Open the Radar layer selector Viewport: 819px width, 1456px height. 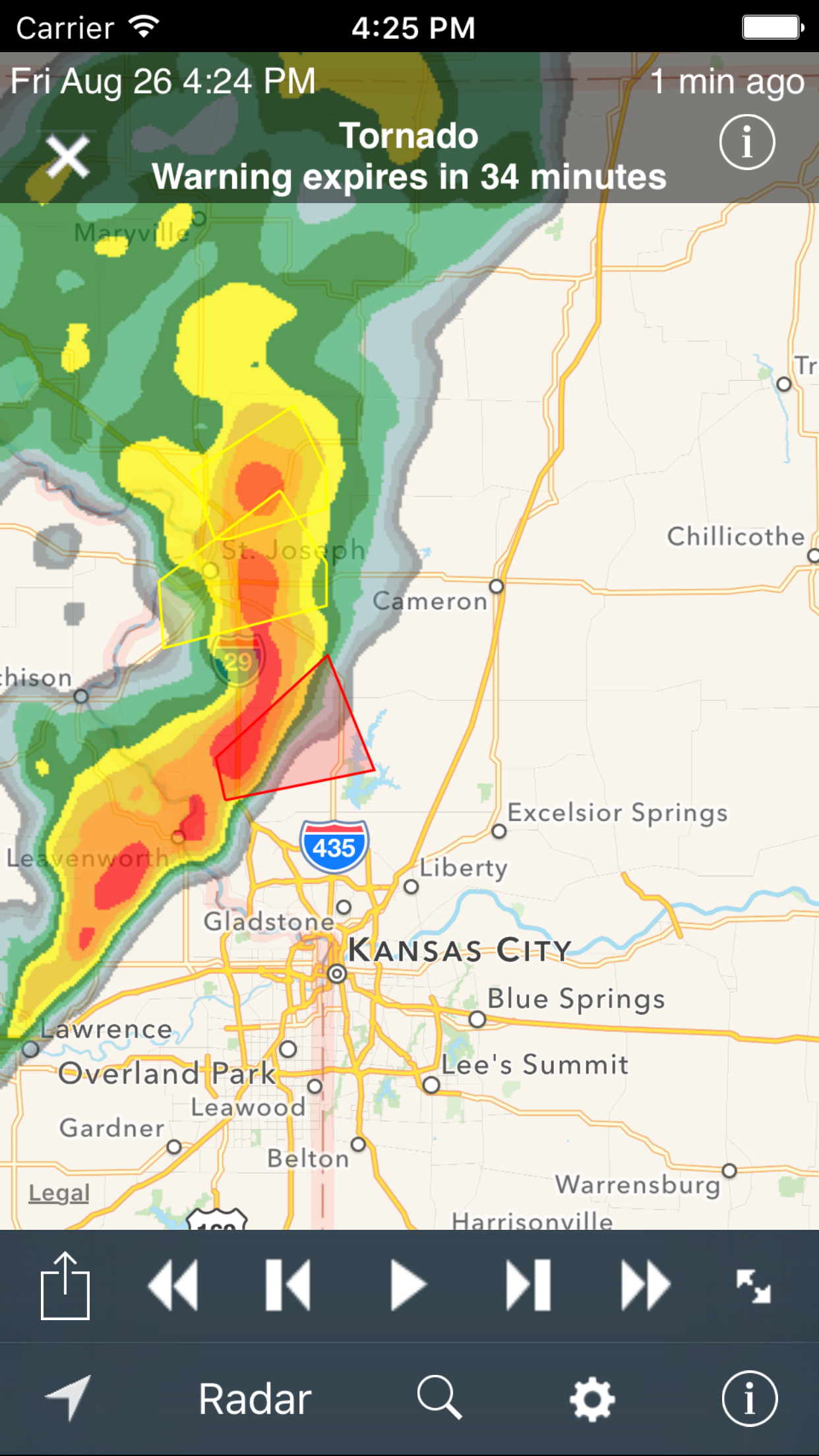255,1399
